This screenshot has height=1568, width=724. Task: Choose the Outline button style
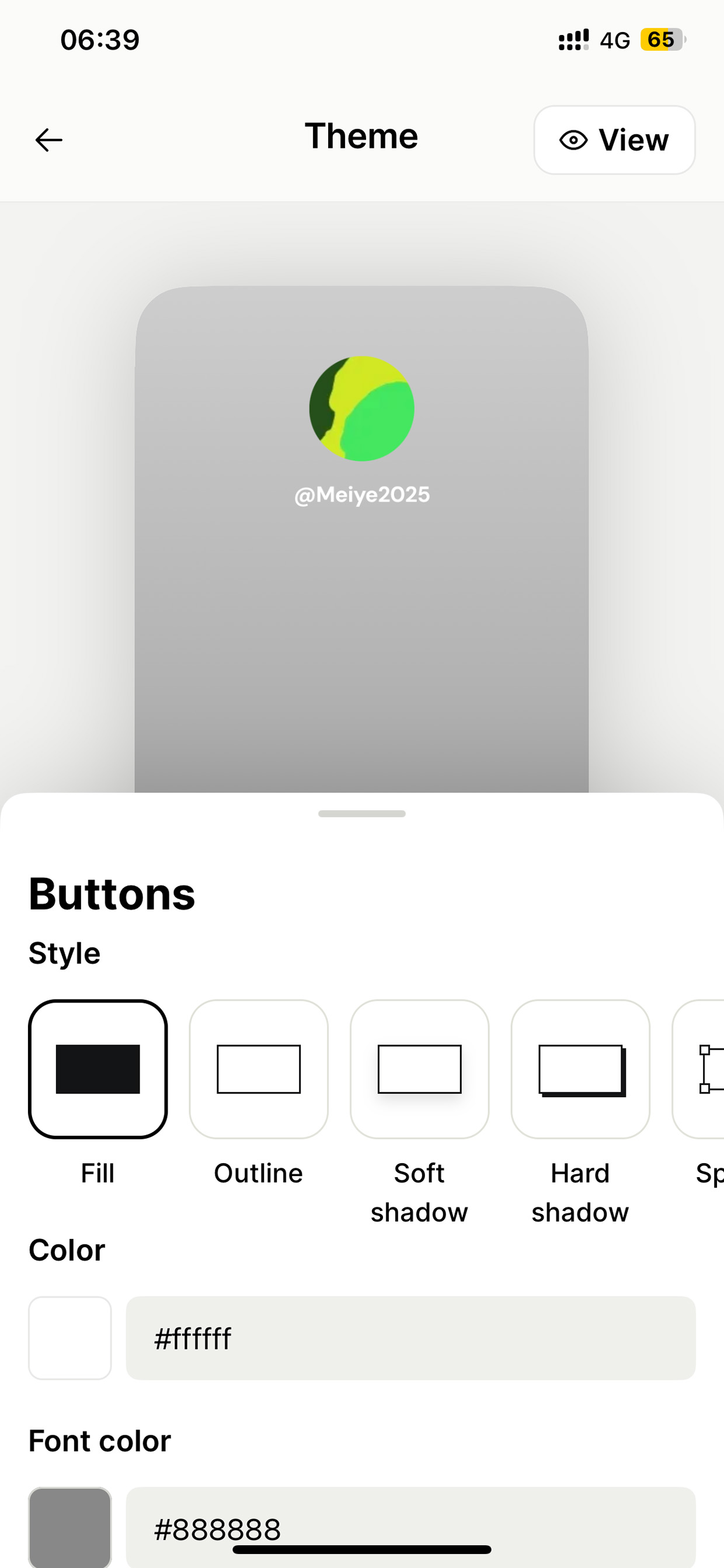(x=259, y=1069)
